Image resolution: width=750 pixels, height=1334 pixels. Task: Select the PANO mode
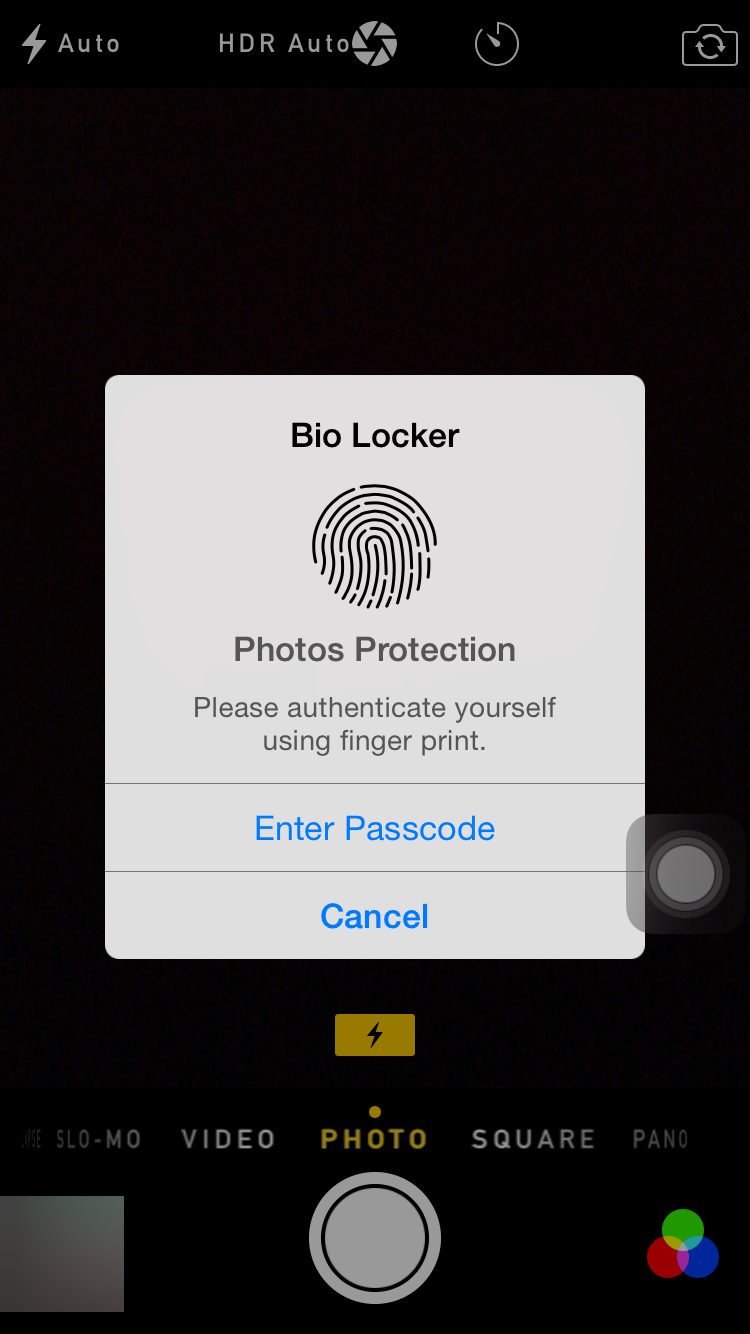click(x=661, y=1139)
